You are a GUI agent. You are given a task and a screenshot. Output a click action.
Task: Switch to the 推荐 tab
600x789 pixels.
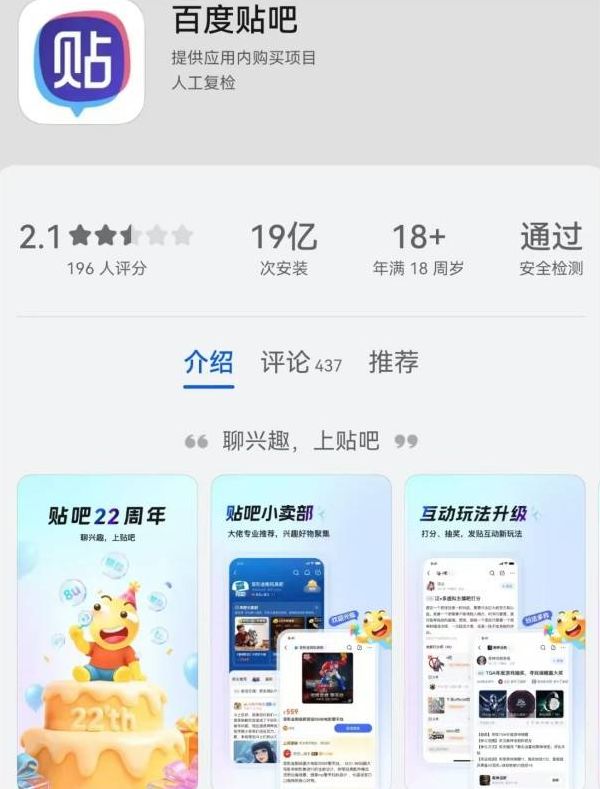point(393,362)
